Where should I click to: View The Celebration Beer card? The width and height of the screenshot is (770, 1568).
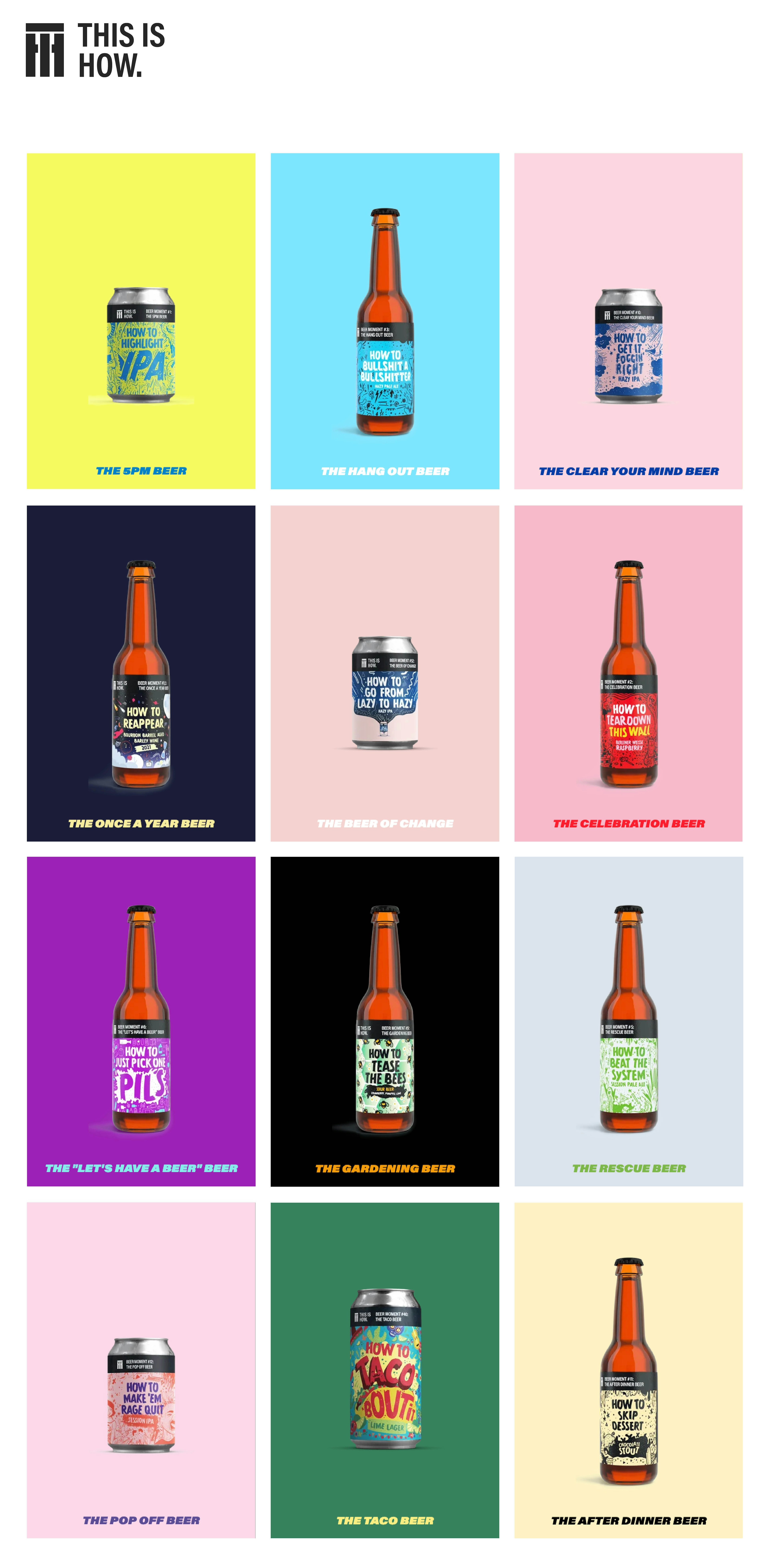(x=628, y=673)
